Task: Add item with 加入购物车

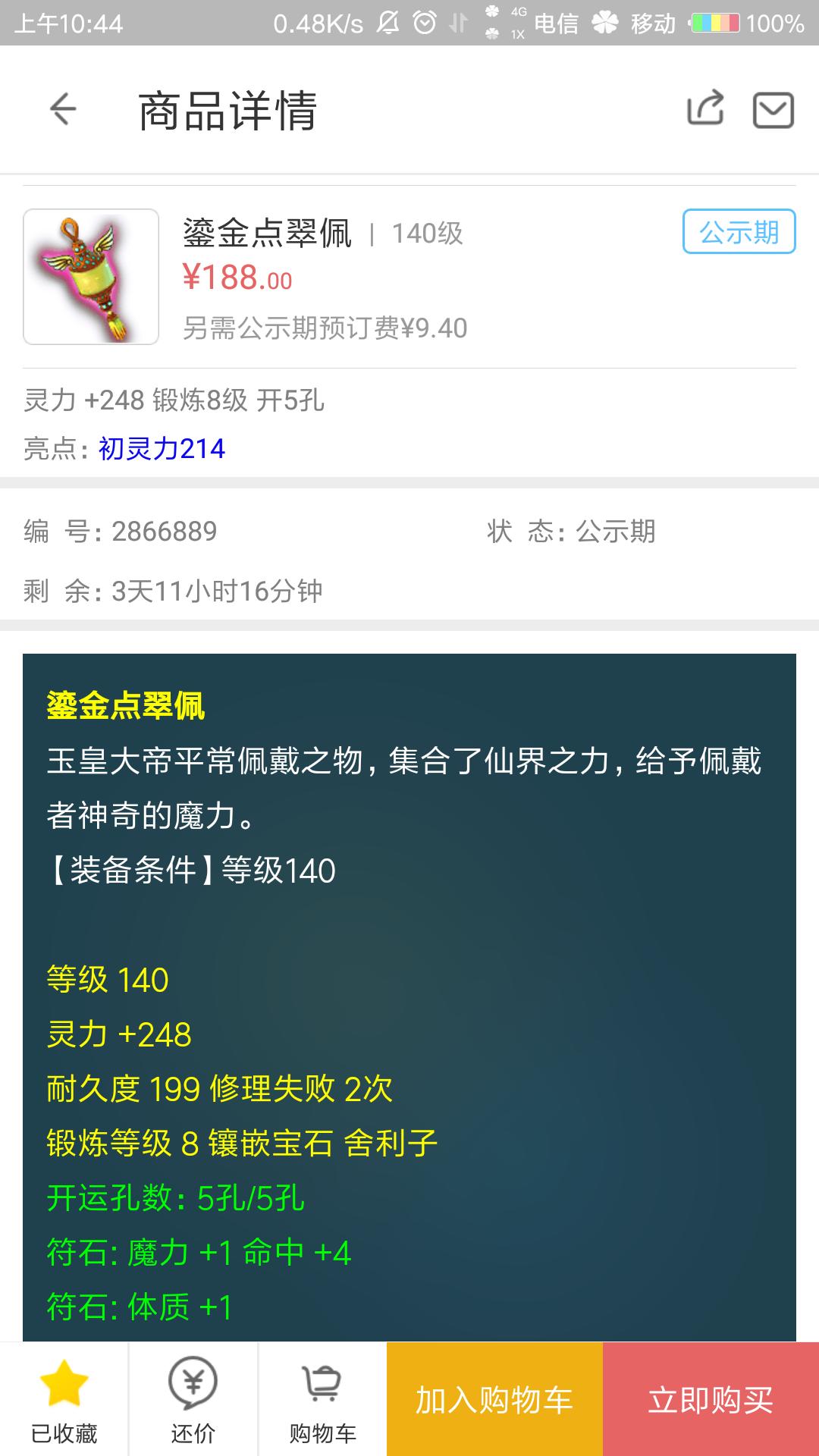Action: tap(494, 1400)
